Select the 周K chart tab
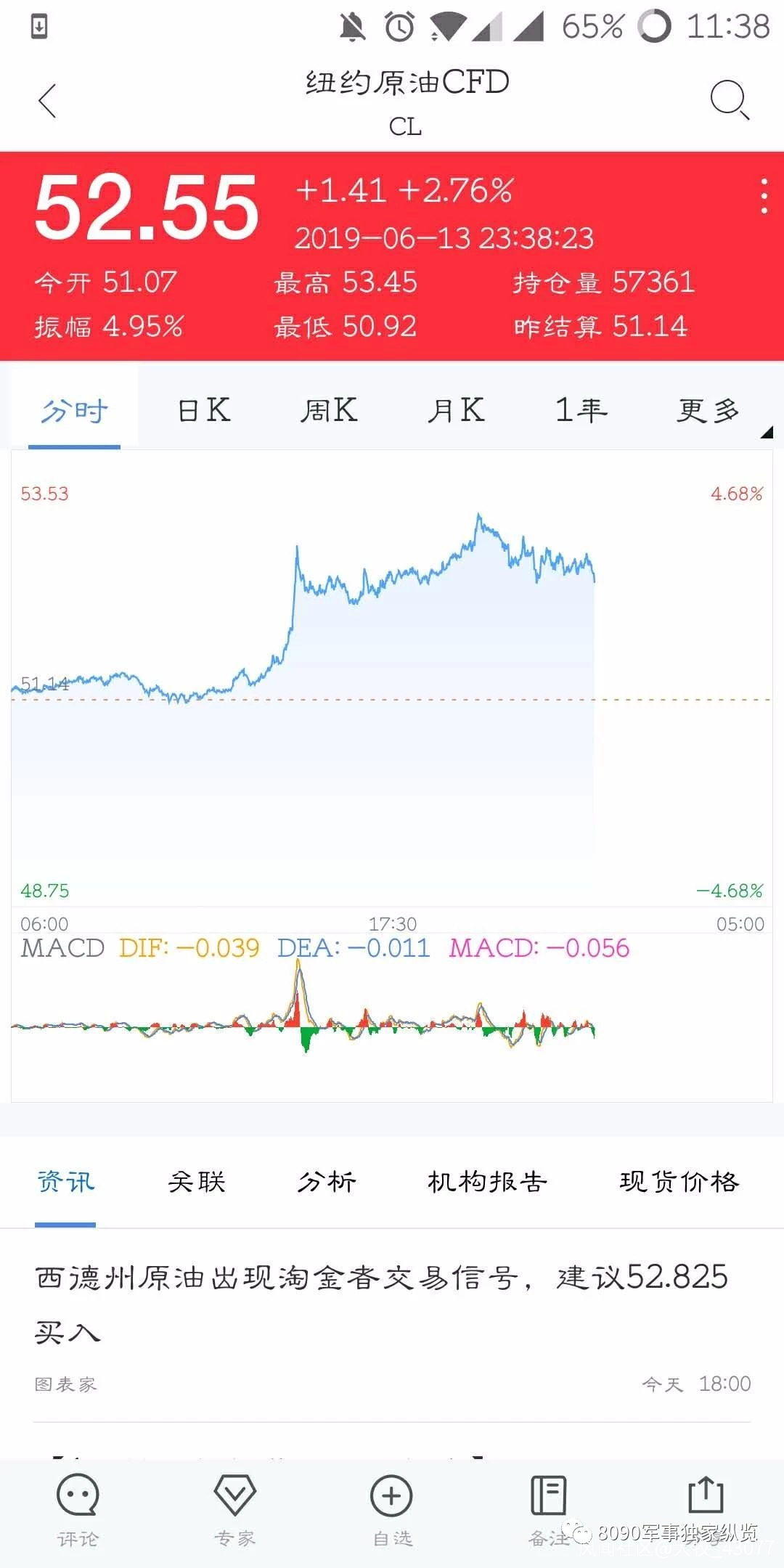This screenshot has height=1568, width=784. point(329,411)
